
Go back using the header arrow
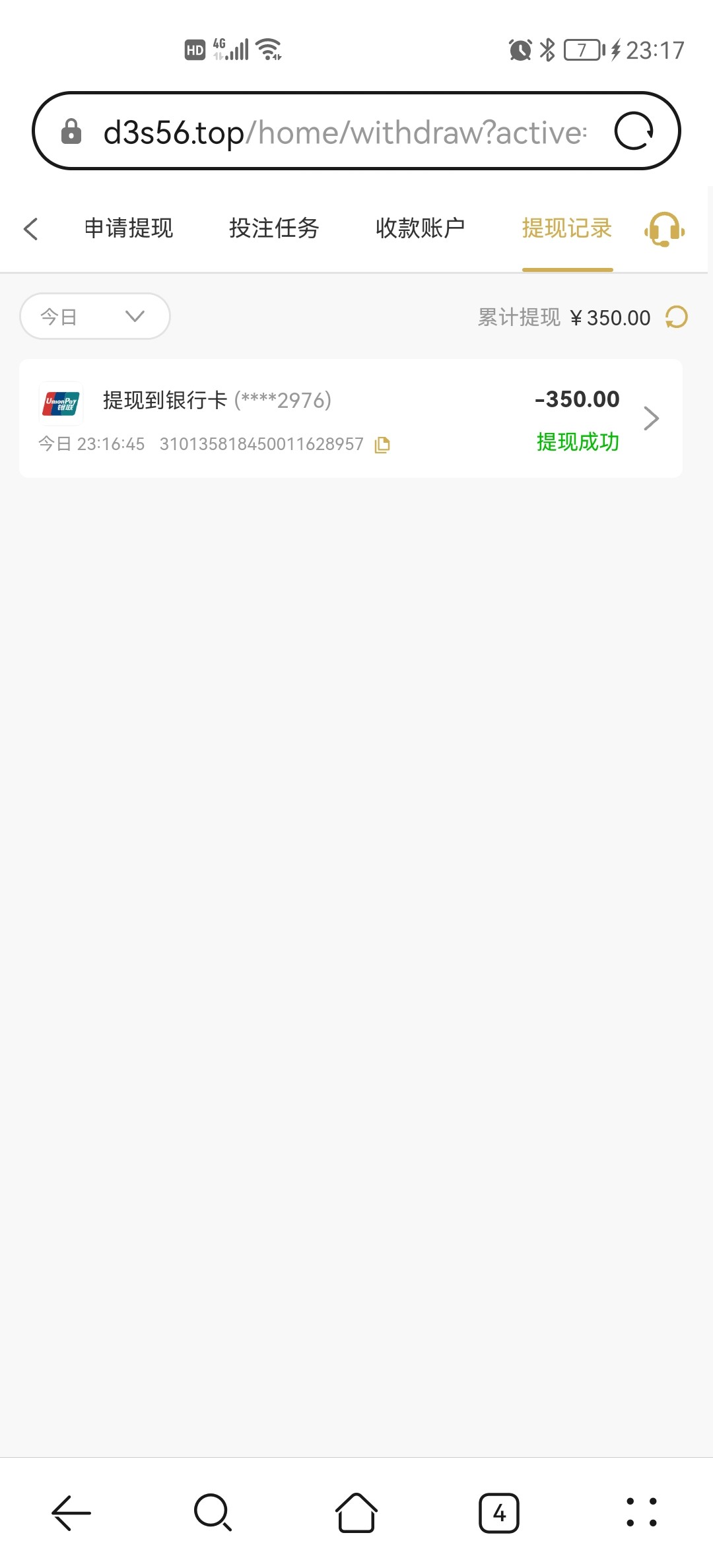(x=30, y=229)
